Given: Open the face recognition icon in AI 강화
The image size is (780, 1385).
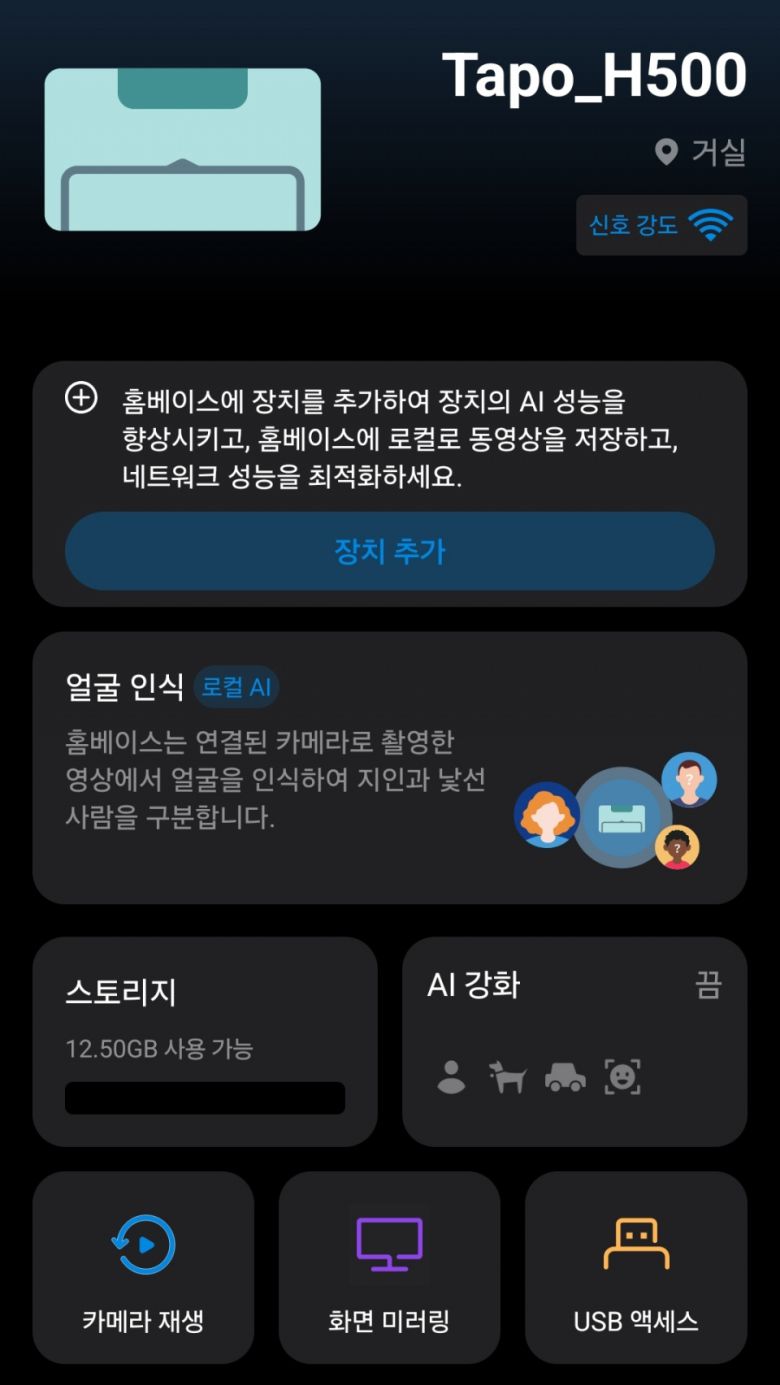Looking at the screenshot, I should (x=622, y=1075).
